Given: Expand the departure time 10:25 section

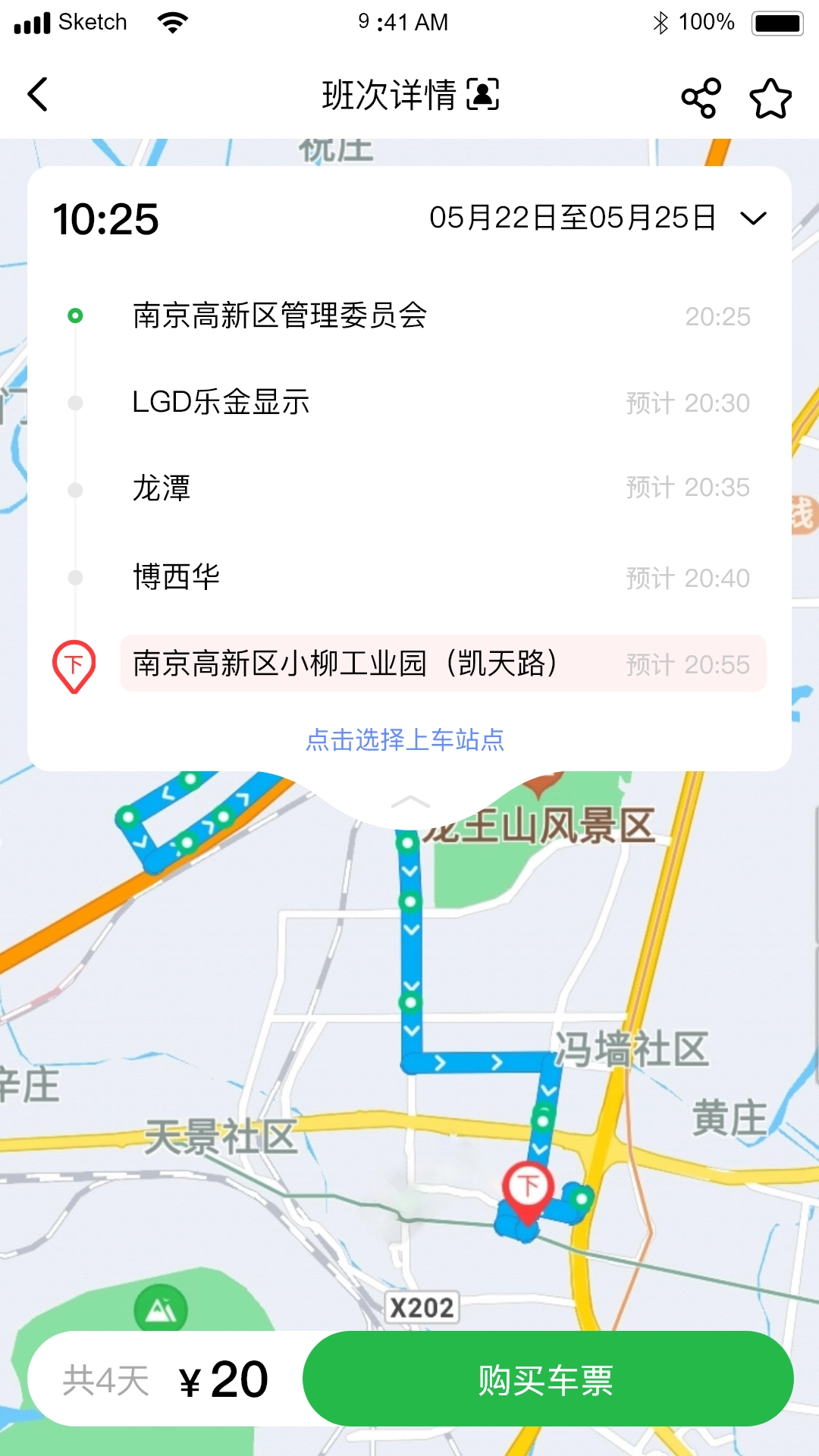Looking at the screenshot, I should pos(107,219).
